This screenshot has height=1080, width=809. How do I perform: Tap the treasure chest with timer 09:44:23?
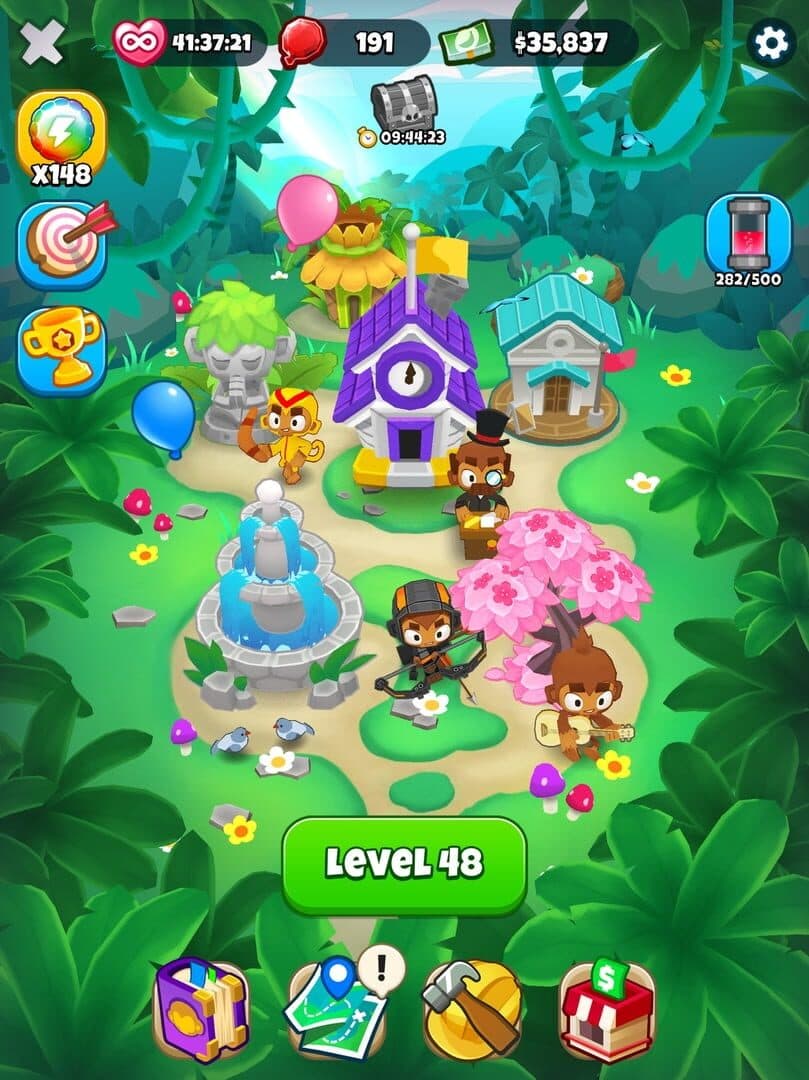404,104
